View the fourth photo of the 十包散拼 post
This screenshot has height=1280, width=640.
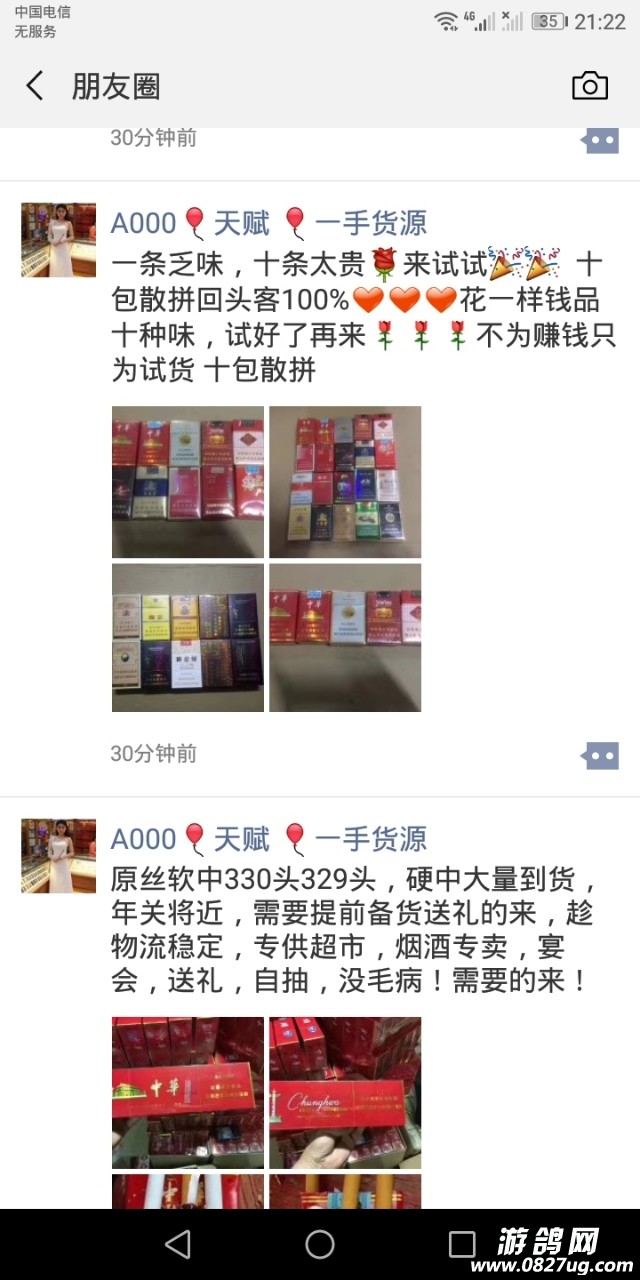coord(345,638)
